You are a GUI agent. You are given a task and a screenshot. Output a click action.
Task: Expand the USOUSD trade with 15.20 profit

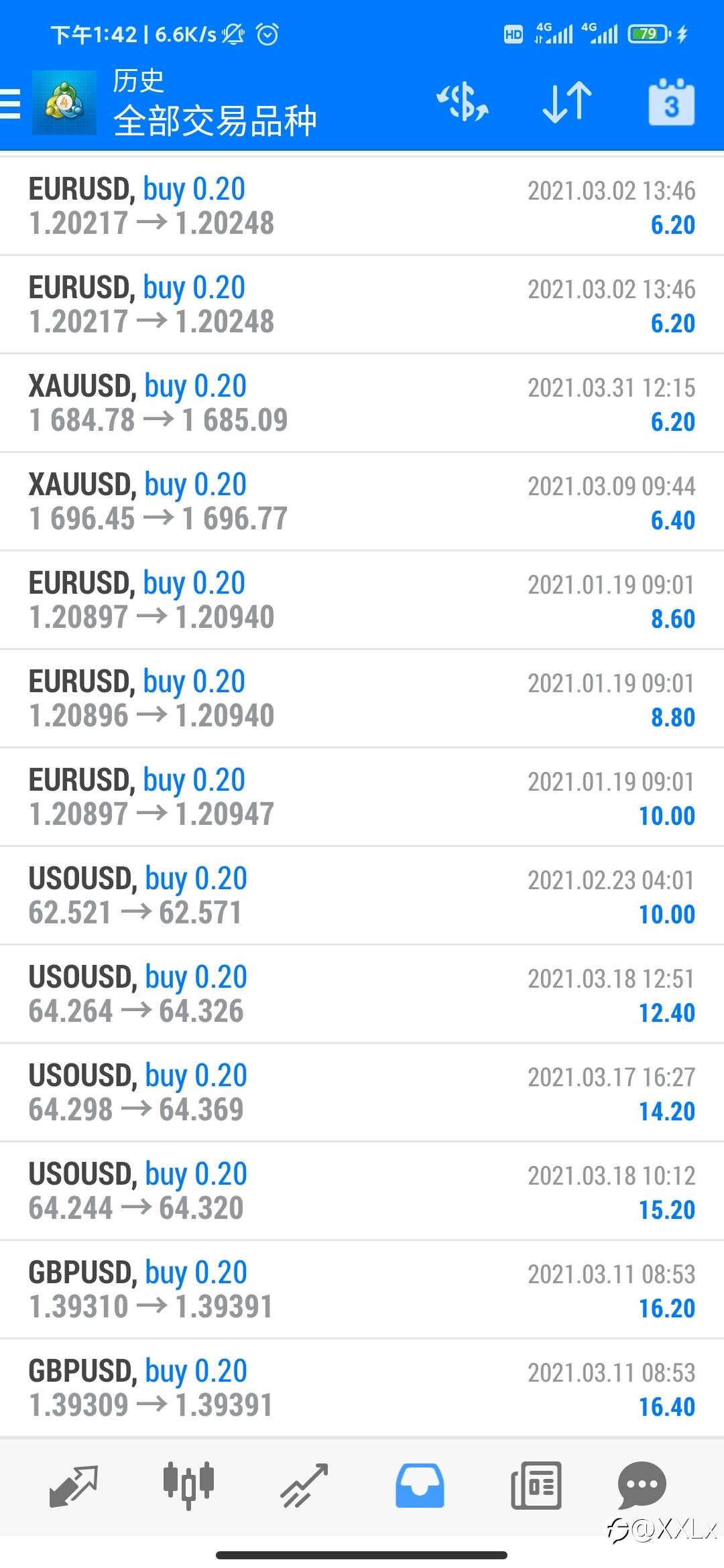tap(362, 1191)
